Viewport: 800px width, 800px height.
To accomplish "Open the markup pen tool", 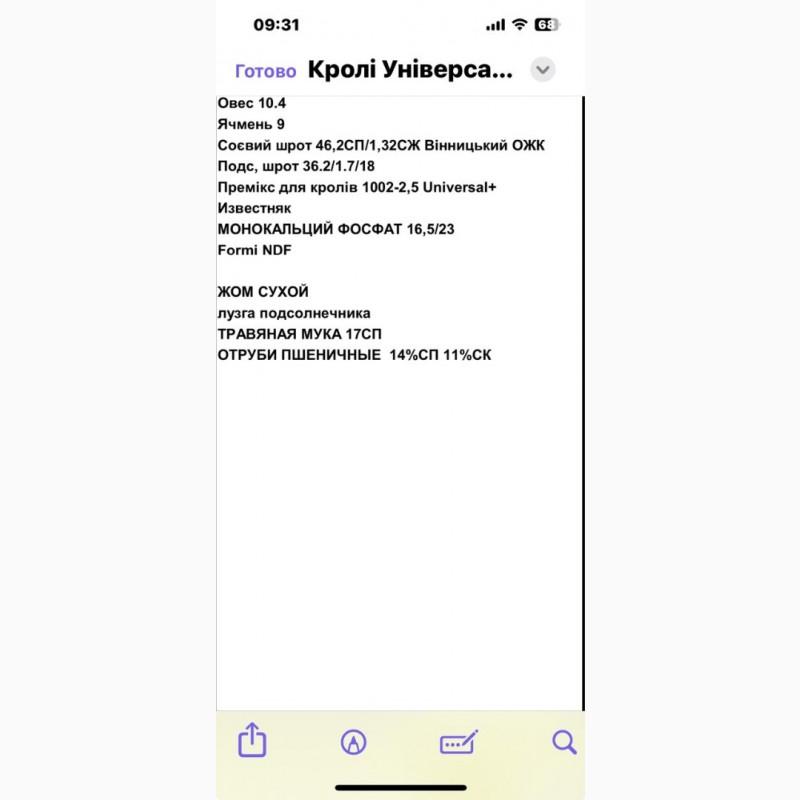I will tap(353, 742).
